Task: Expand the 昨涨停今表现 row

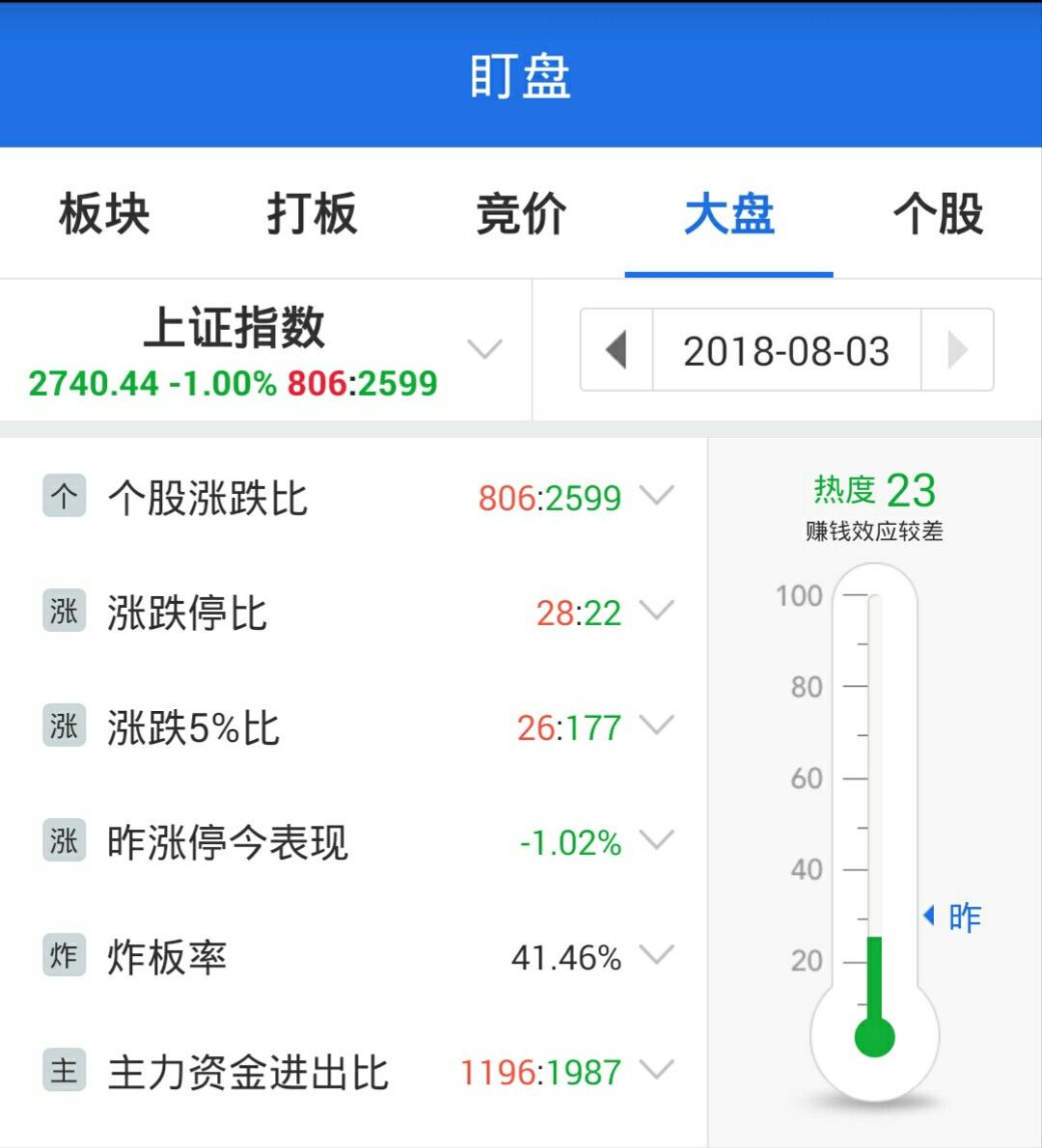Action: pyautogui.click(x=657, y=841)
